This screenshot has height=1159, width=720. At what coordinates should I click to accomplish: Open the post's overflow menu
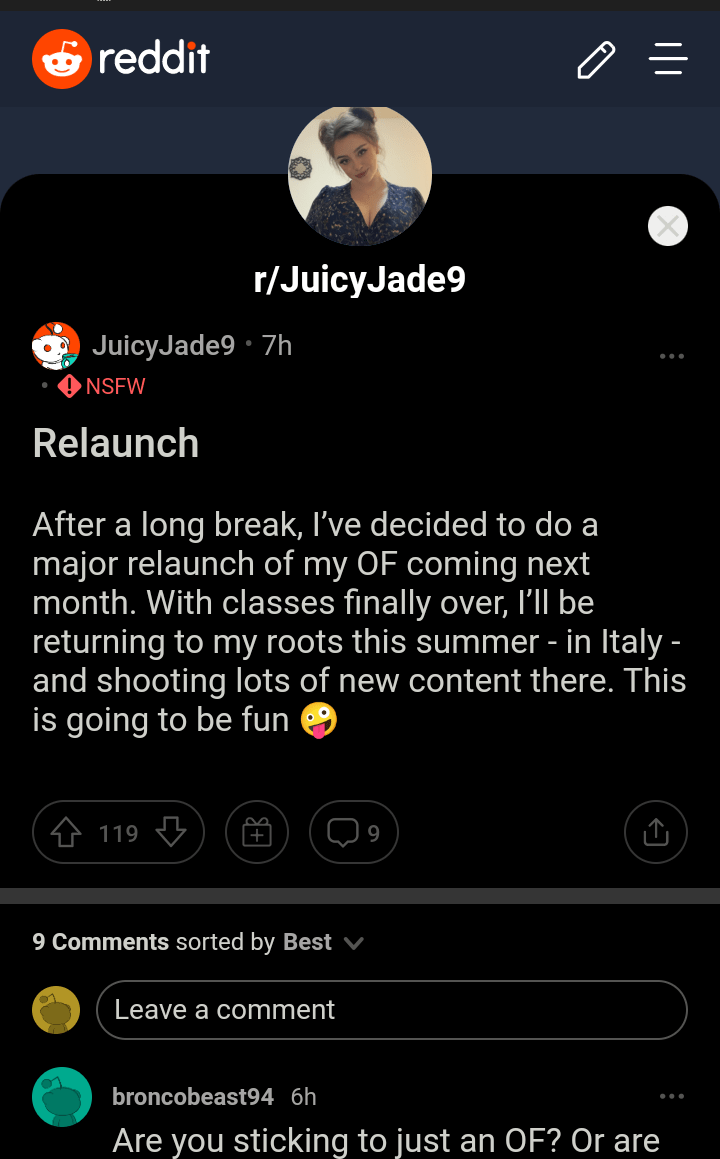coord(671,356)
